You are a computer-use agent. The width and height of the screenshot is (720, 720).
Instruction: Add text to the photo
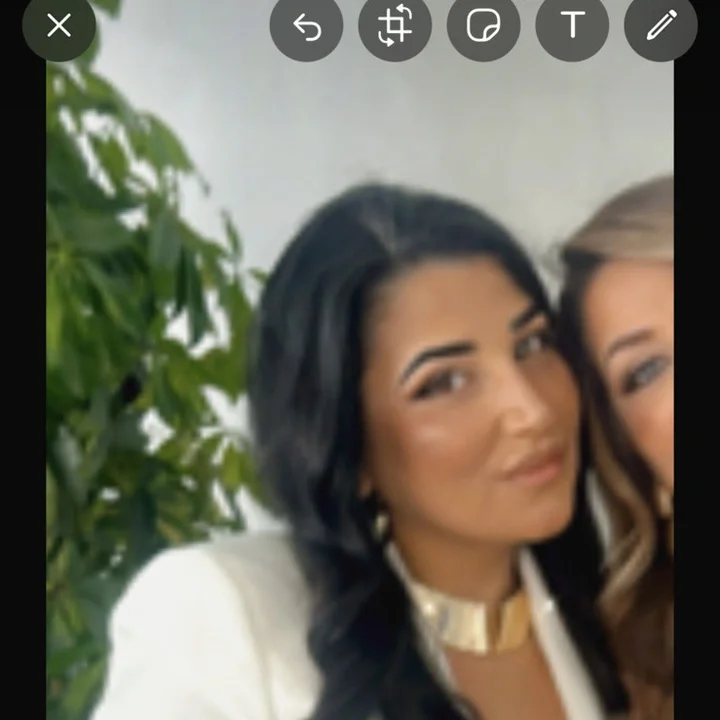pyautogui.click(x=572, y=26)
